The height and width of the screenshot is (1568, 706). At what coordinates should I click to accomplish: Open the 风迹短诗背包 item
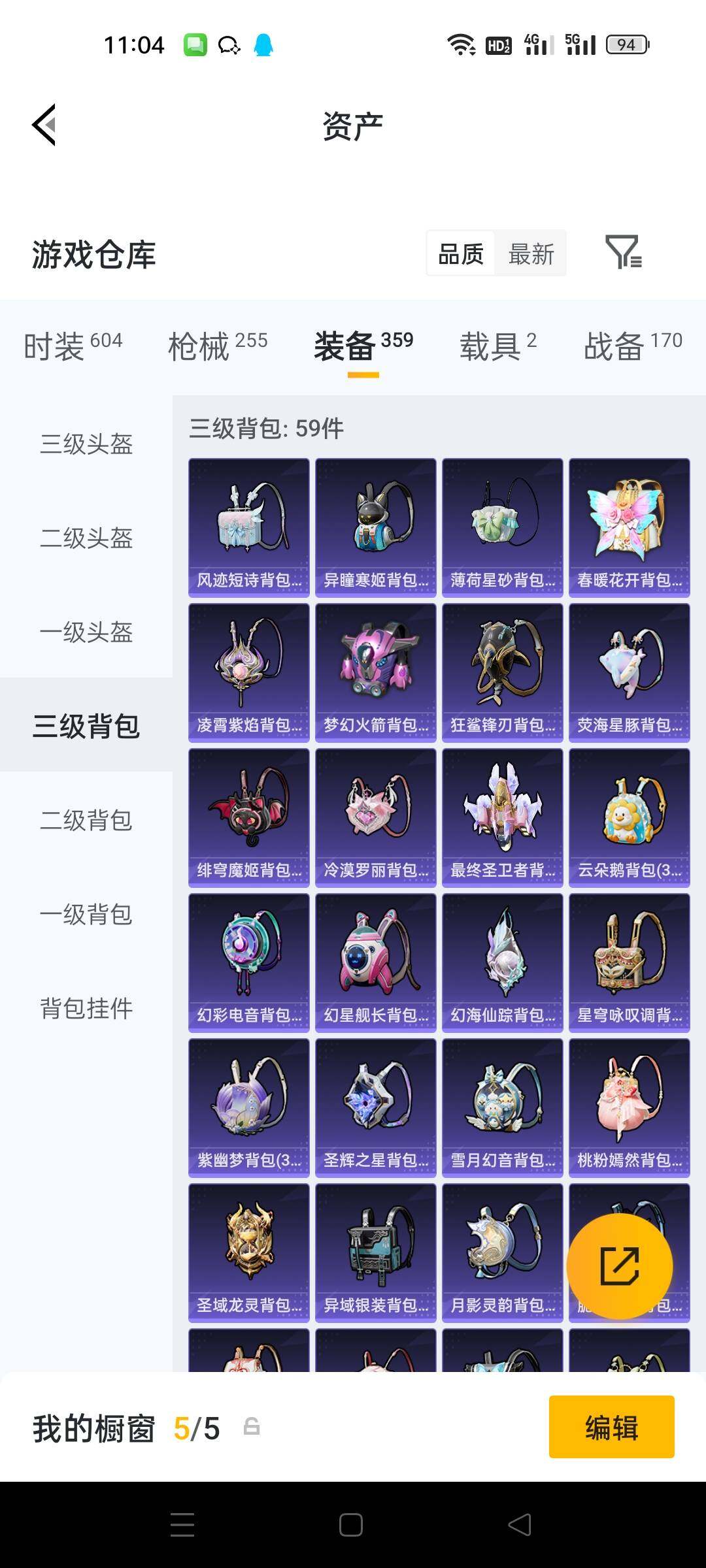[x=249, y=528]
